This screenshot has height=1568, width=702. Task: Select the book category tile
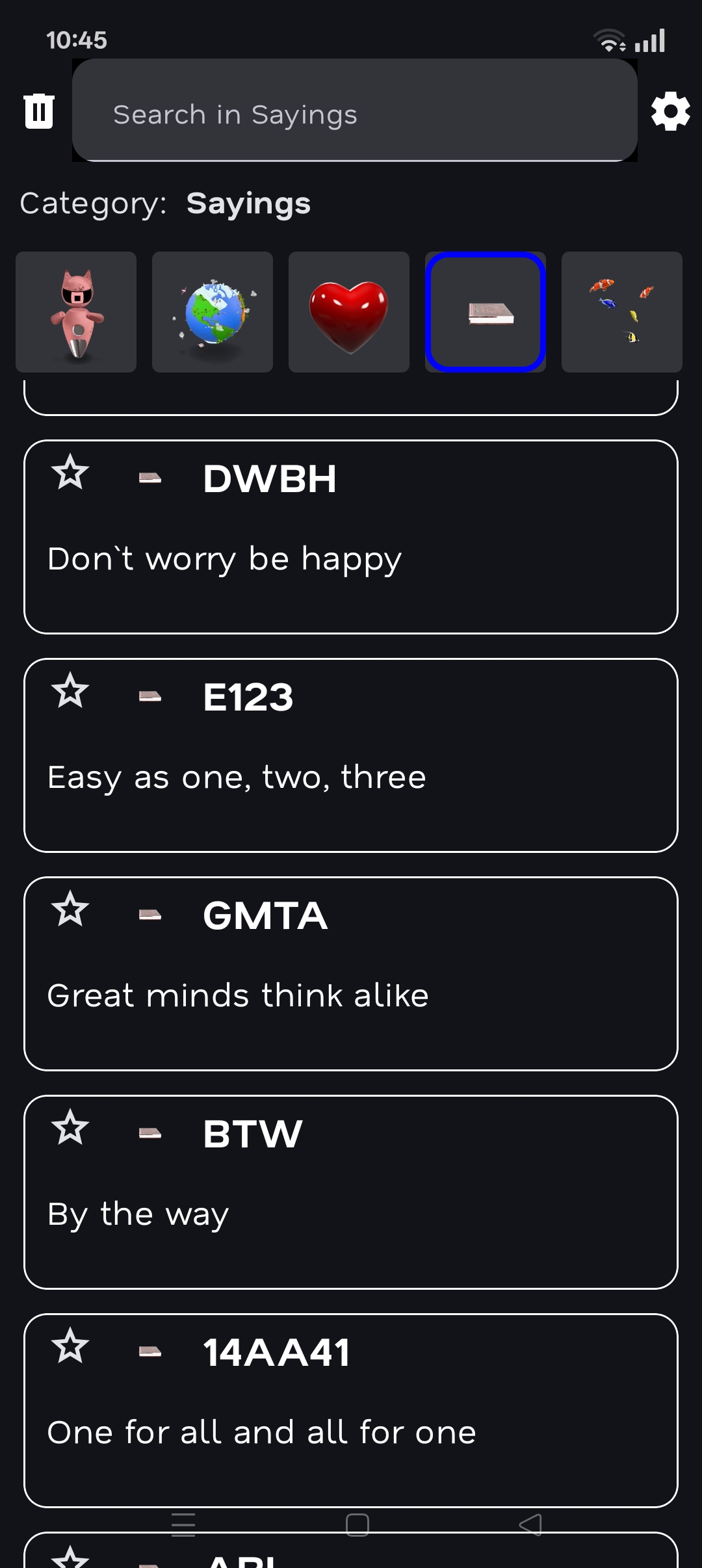pyautogui.click(x=486, y=312)
